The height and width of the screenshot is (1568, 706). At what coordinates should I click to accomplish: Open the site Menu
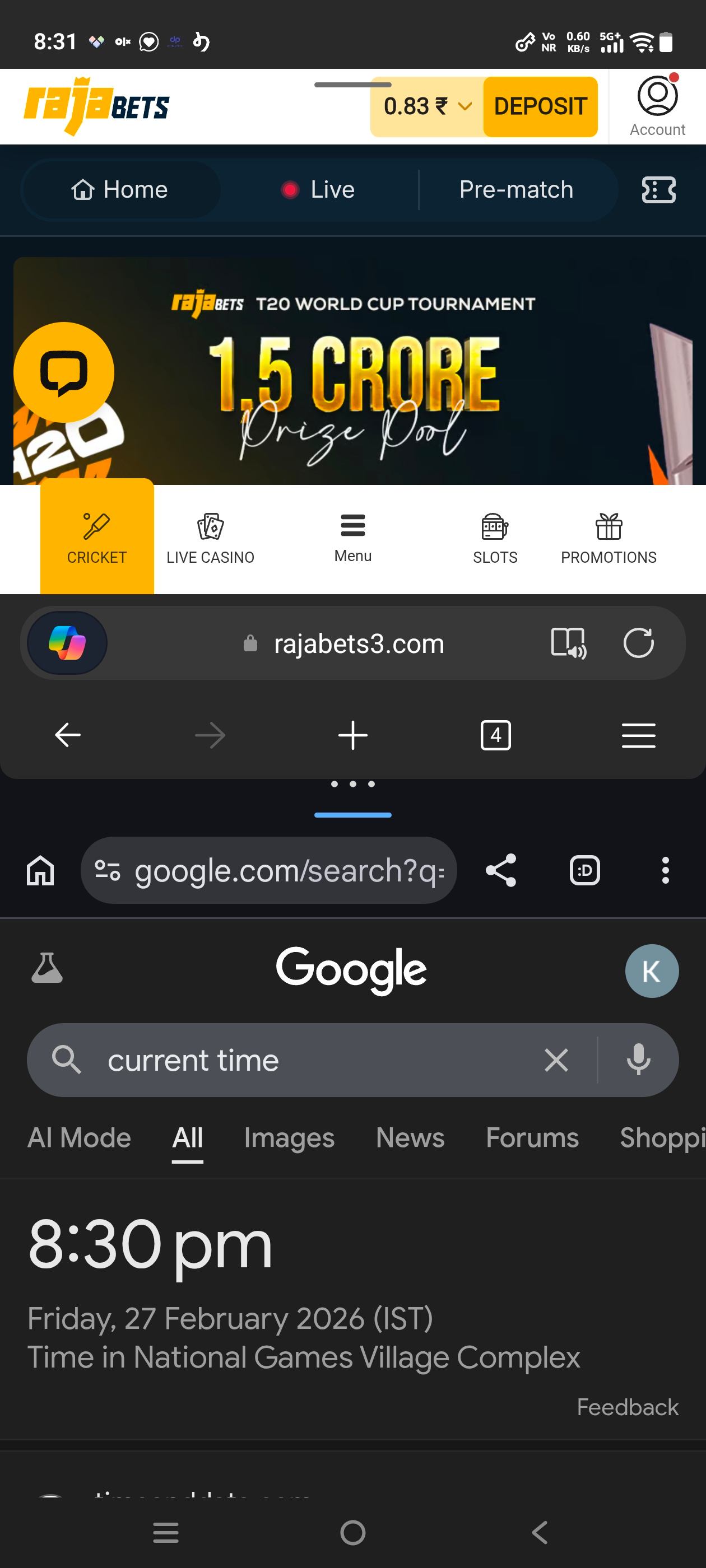point(352,538)
